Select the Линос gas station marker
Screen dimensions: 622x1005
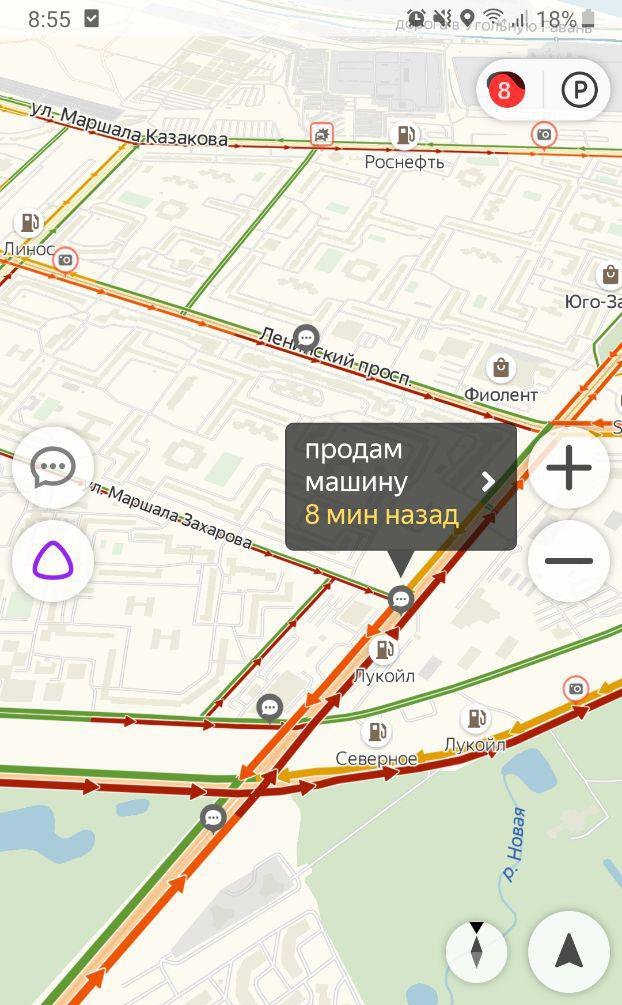pyautogui.click(x=29, y=223)
